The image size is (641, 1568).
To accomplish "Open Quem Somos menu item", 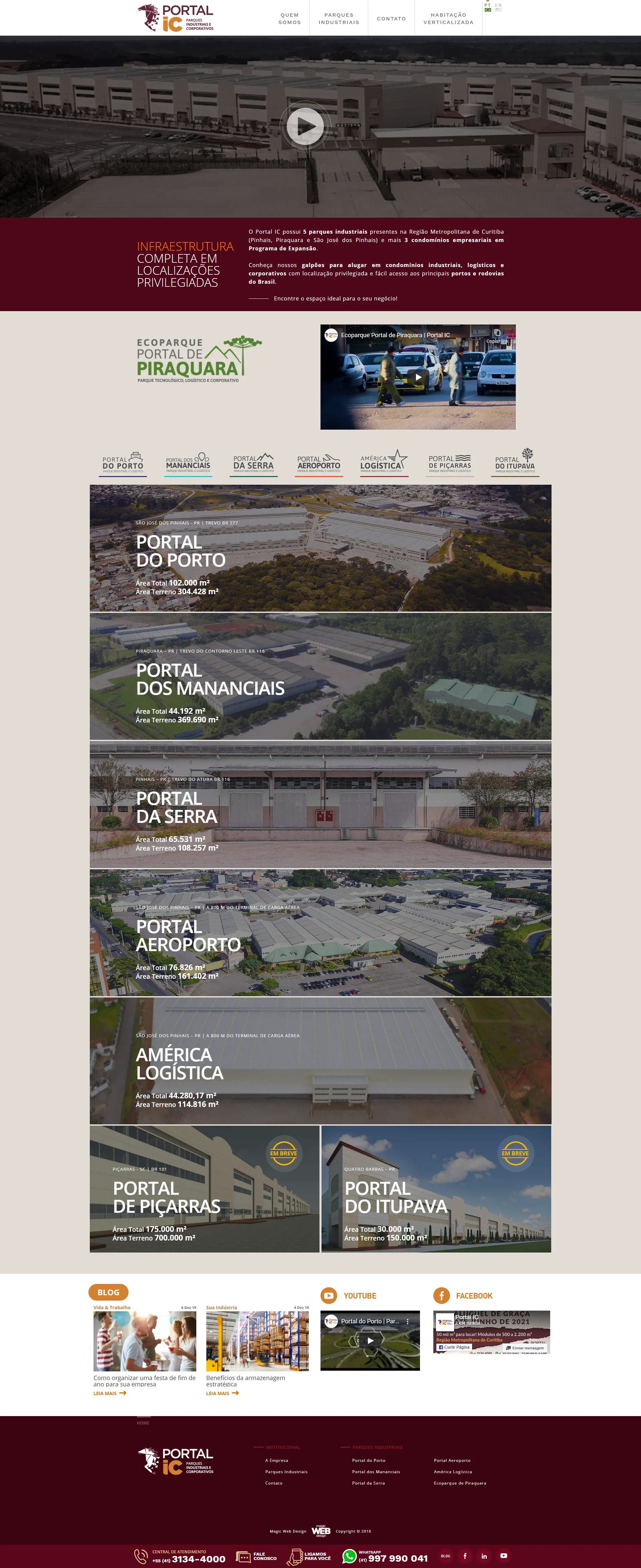I will click(x=290, y=18).
